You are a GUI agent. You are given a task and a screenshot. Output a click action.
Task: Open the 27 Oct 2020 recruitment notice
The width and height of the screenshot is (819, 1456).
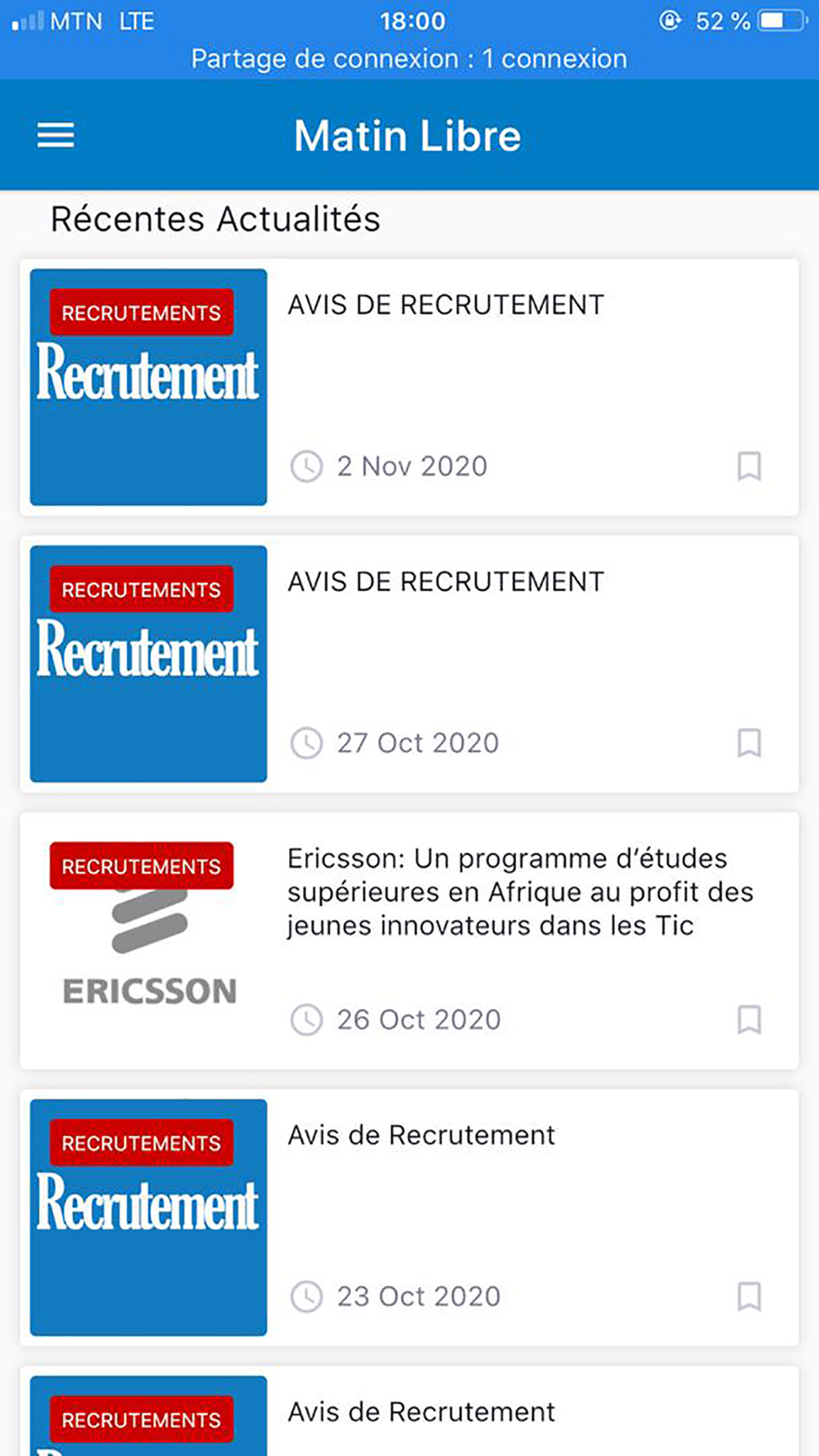pyautogui.click(x=409, y=664)
